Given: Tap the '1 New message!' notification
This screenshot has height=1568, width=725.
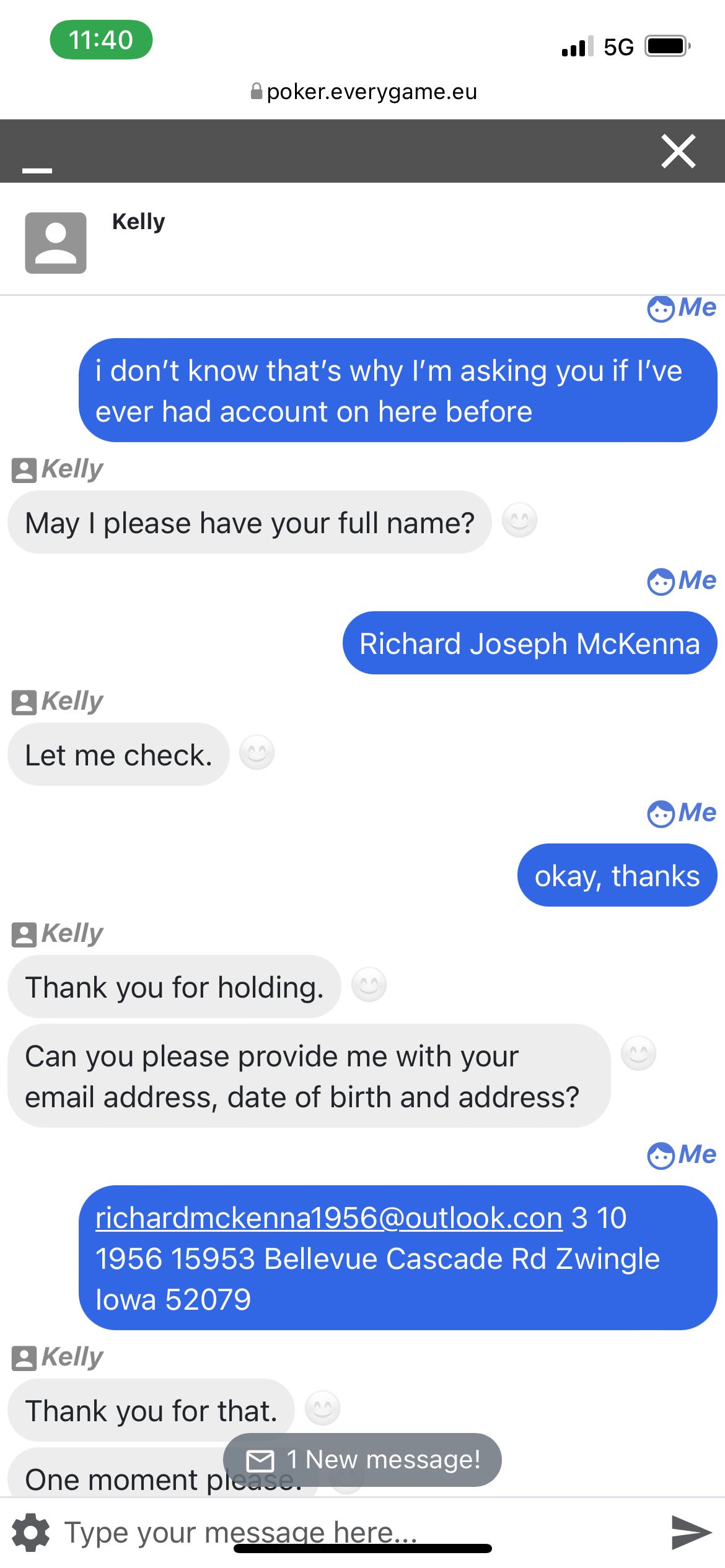Looking at the screenshot, I should (x=362, y=1460).
